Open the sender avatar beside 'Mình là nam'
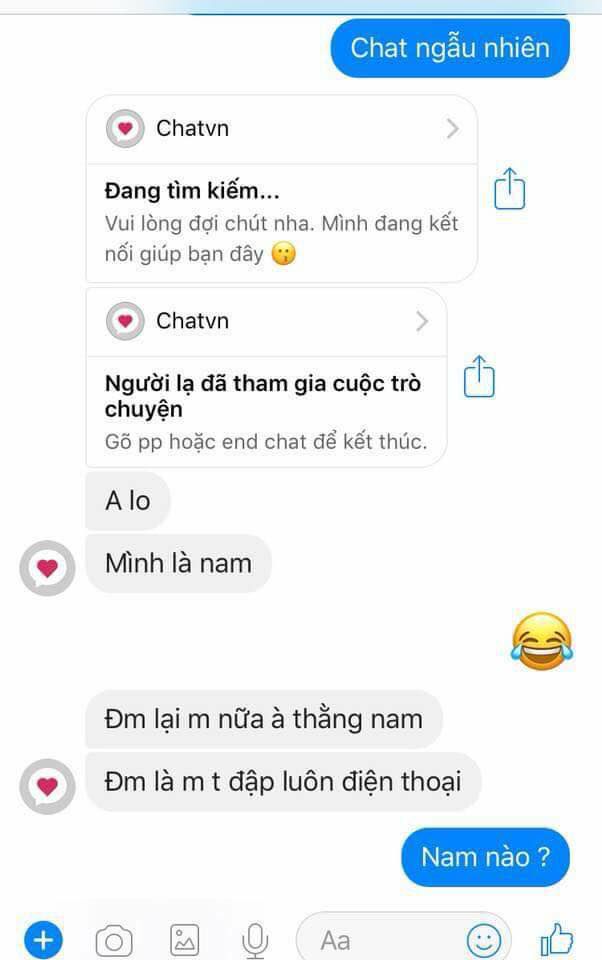Image resolution: width=602 pixels, height=960 pixels. (x=47, y=568)
